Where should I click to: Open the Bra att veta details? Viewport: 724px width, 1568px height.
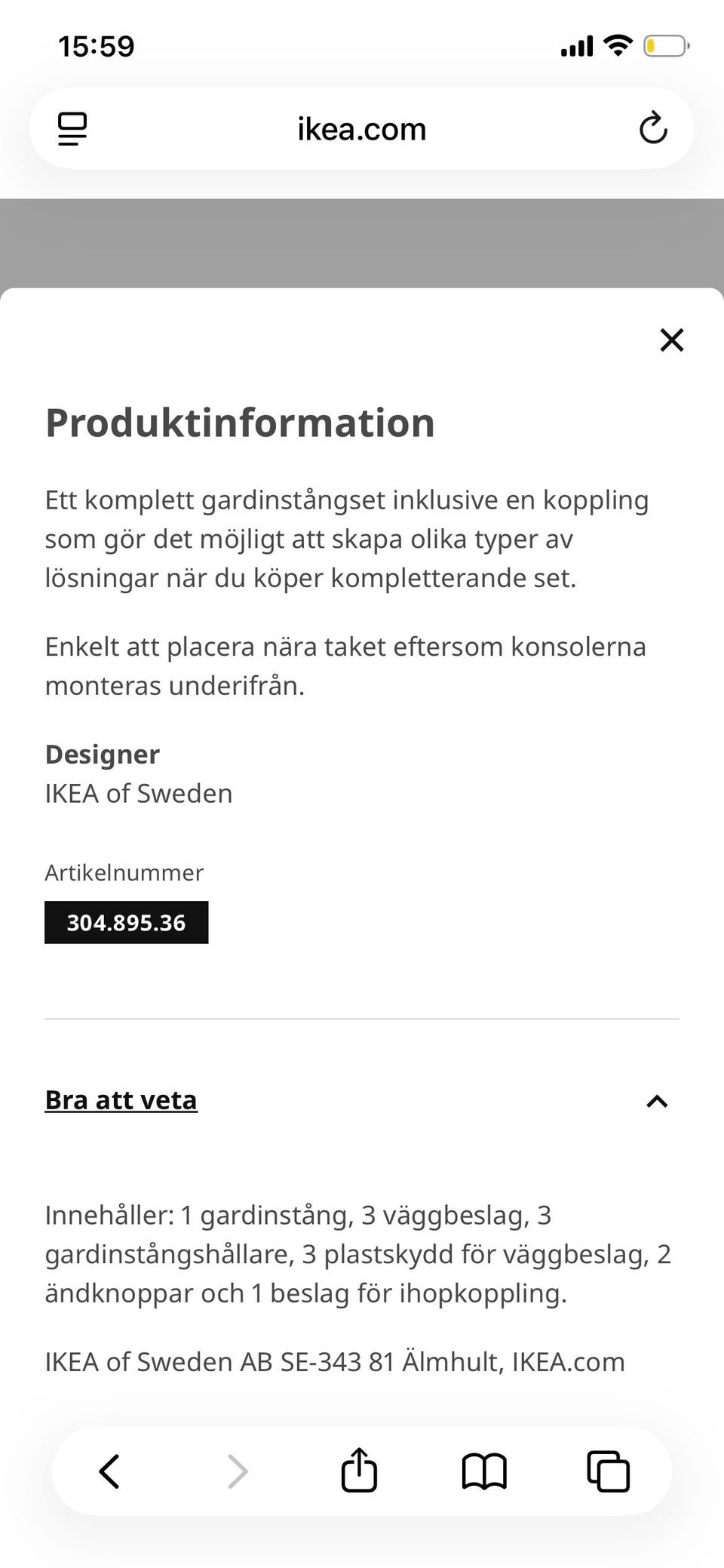coord(121,1100)
